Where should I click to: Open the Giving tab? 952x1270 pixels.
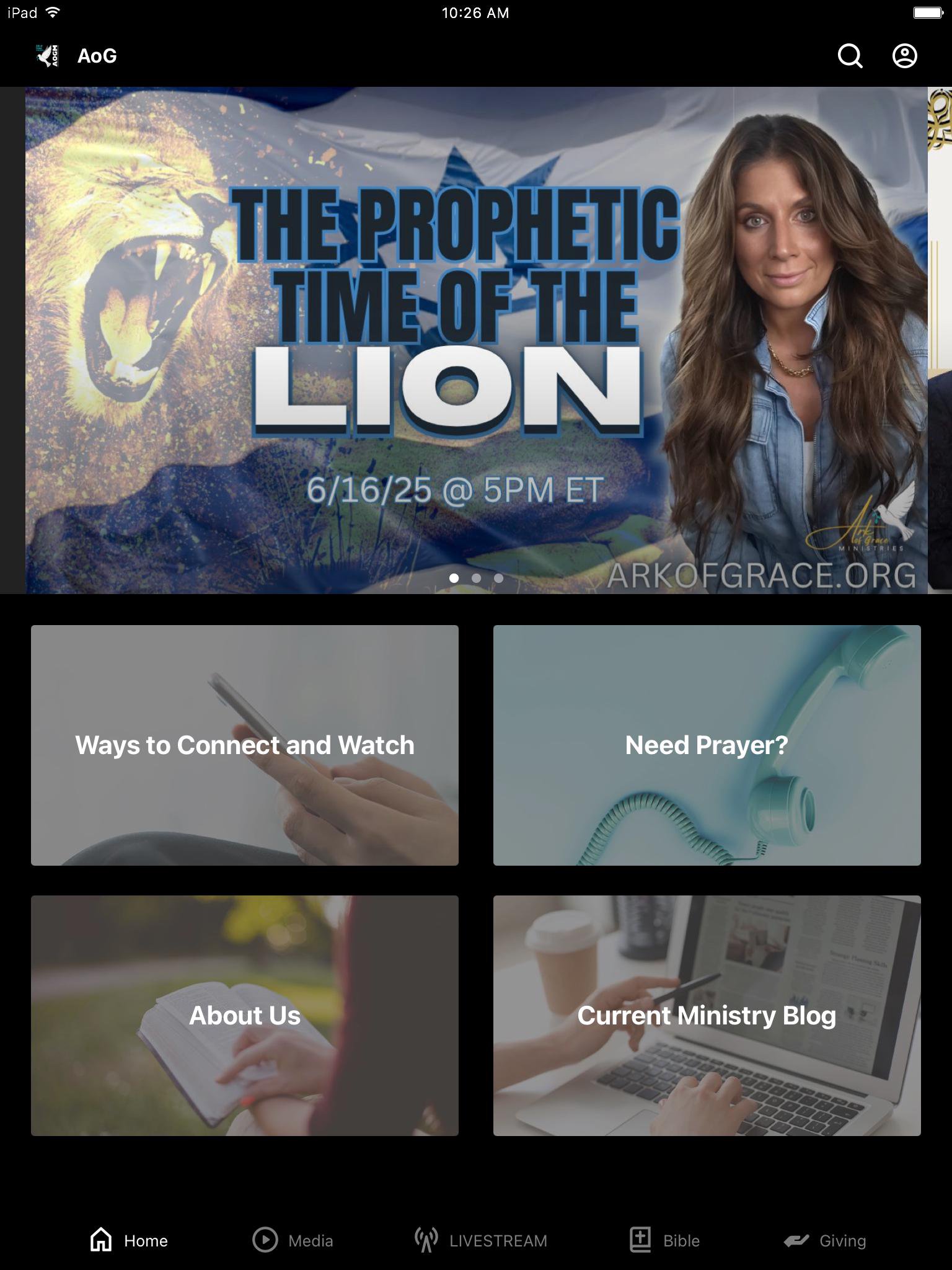click(825, 1240)
